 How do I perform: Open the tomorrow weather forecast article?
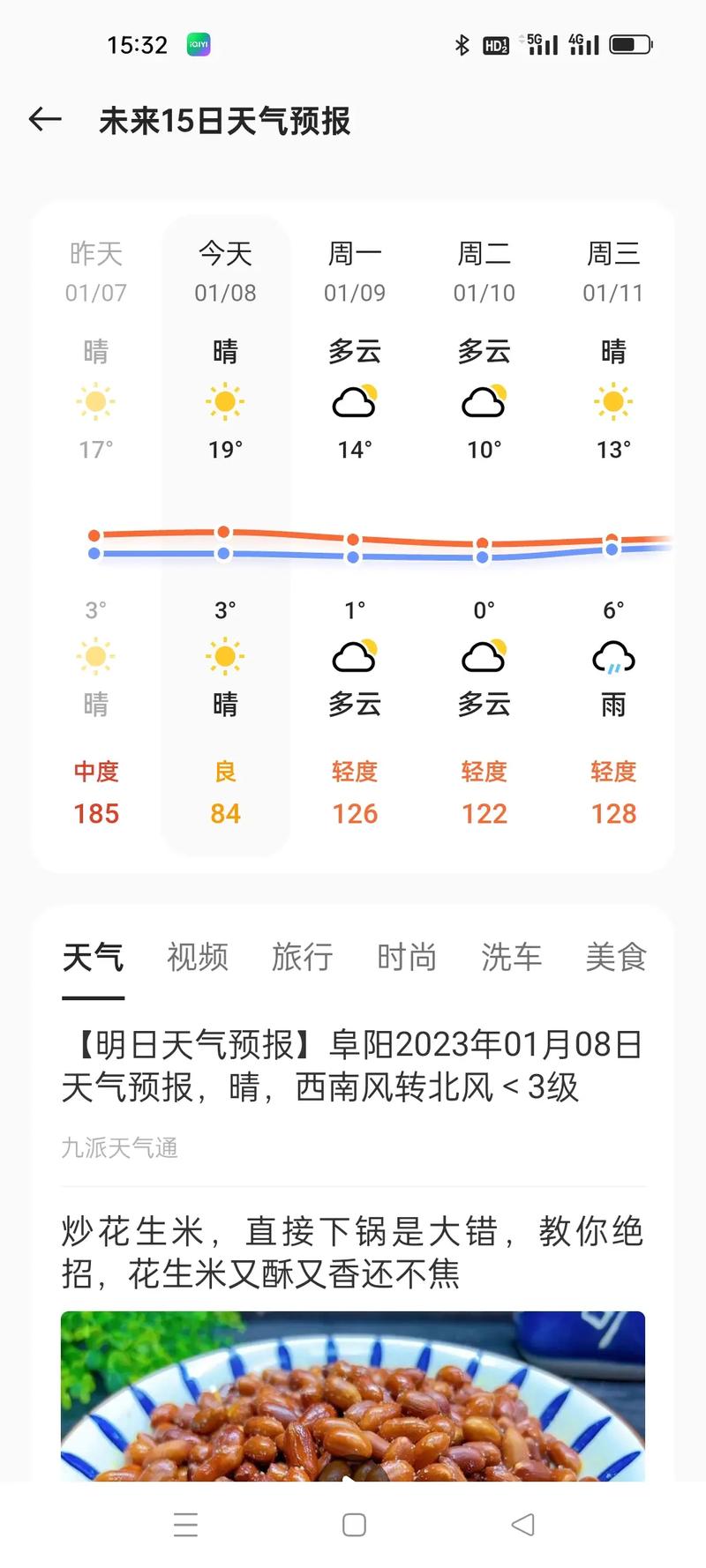(353, 1067)
